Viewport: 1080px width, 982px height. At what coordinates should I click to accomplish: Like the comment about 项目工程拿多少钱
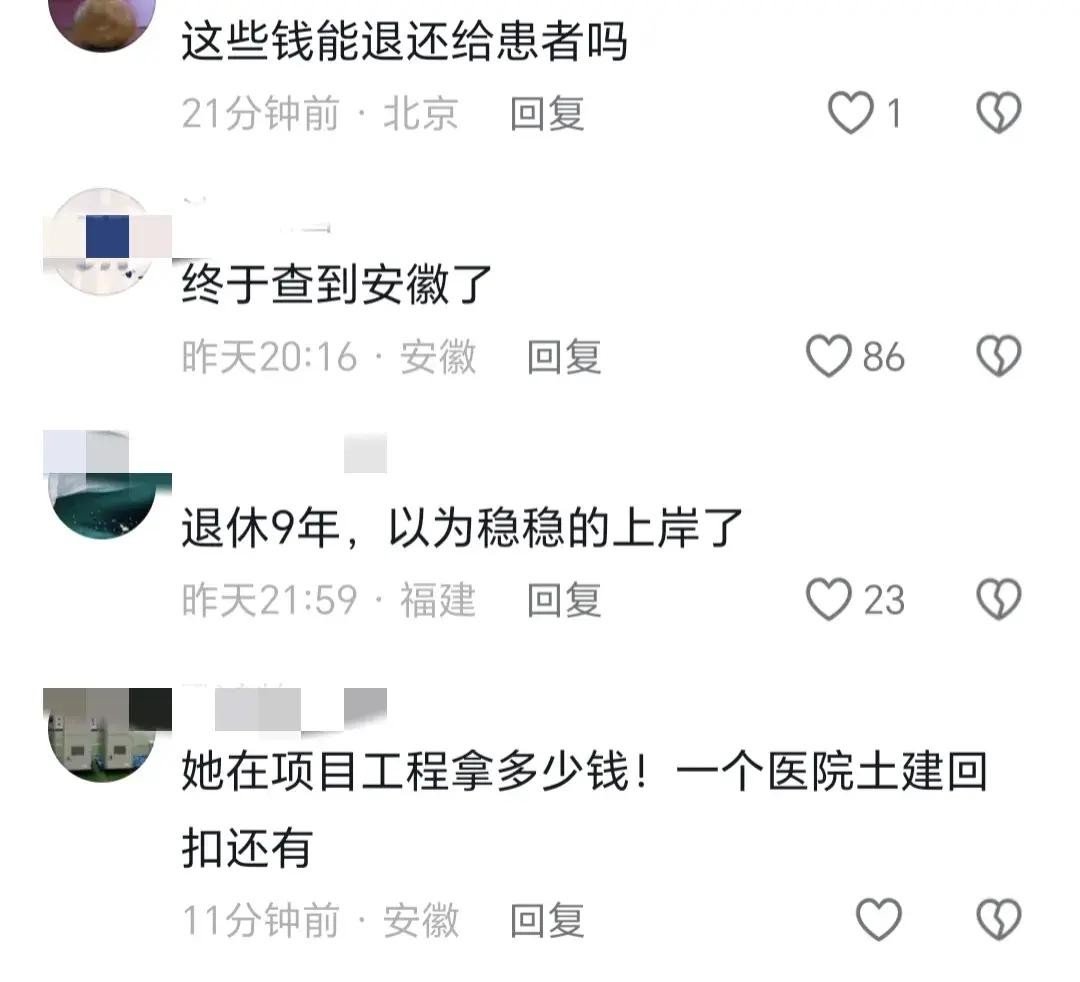coord(879,921)
